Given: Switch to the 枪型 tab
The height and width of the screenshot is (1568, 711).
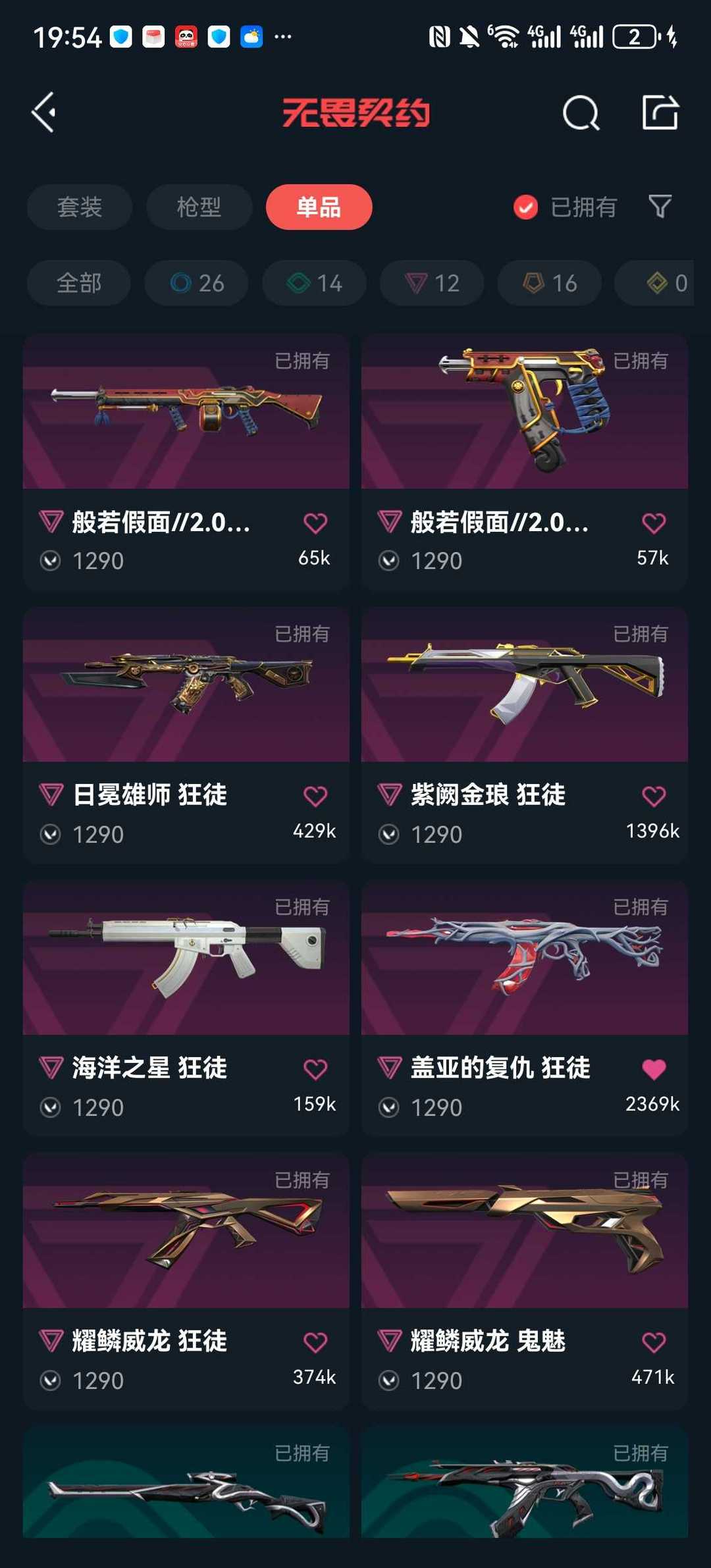Looking at the screenshot, I should pyautogui.click(x=199, y=207).
